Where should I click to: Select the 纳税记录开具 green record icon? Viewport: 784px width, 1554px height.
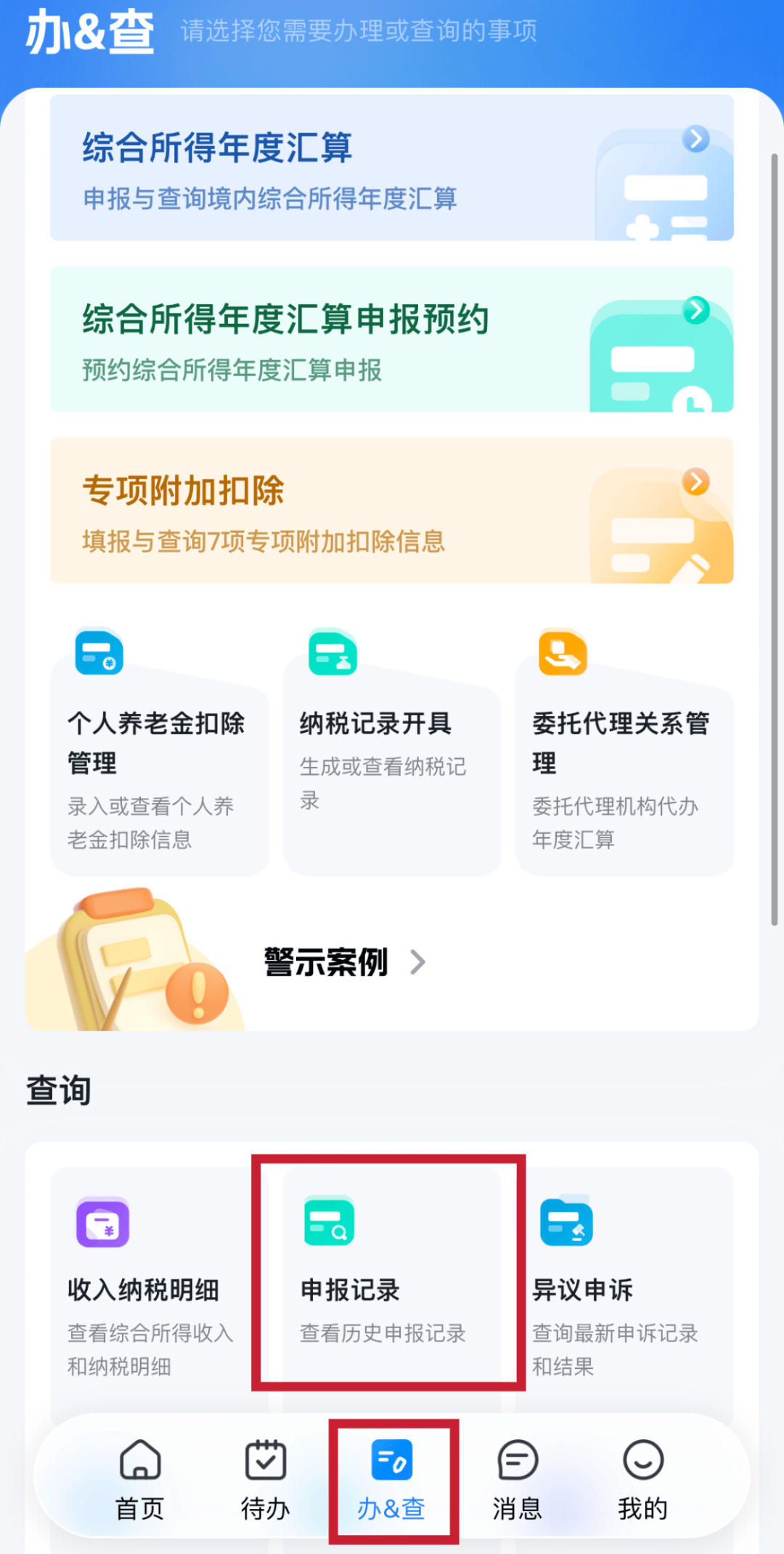point(330,652)
